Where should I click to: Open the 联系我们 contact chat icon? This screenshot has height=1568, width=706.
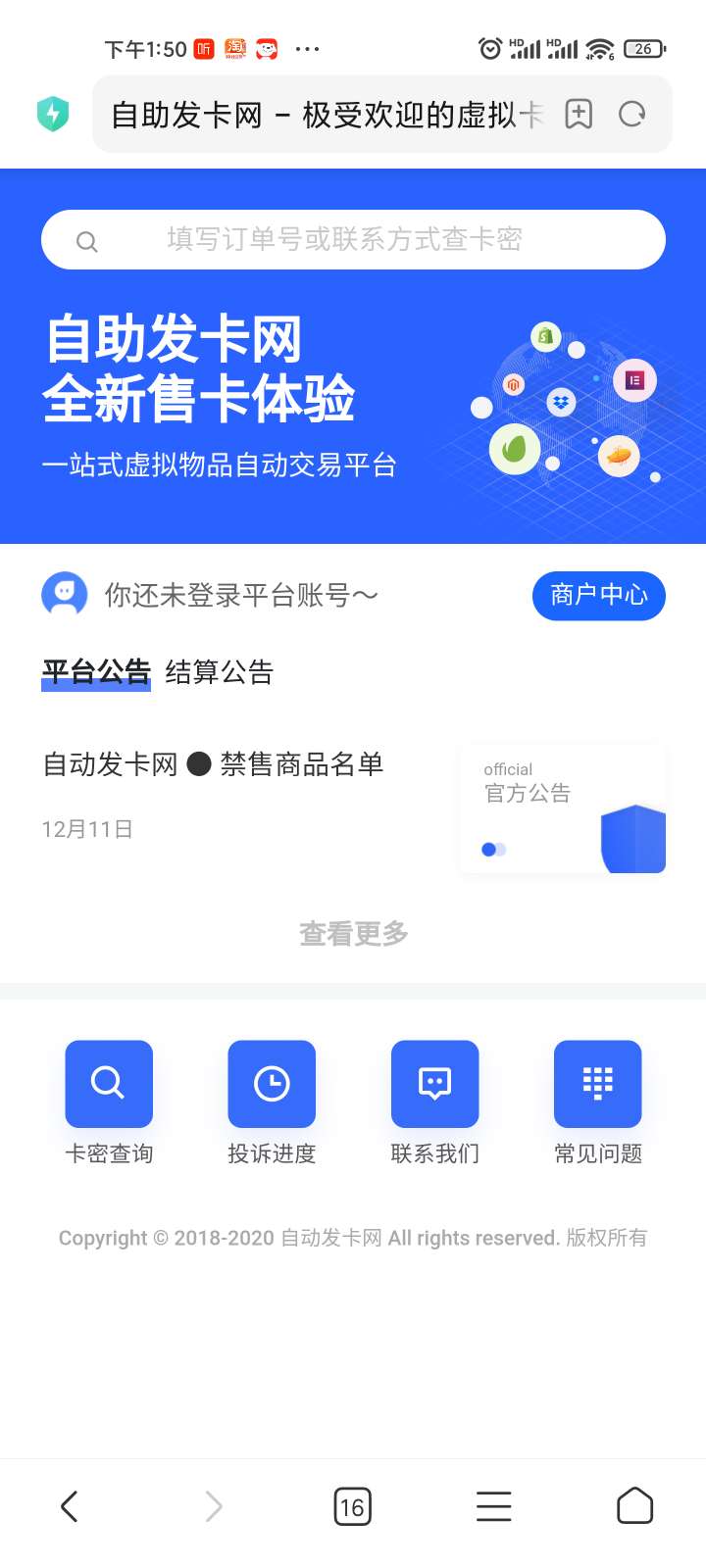pyautogui.click(x=434, y=1083)
